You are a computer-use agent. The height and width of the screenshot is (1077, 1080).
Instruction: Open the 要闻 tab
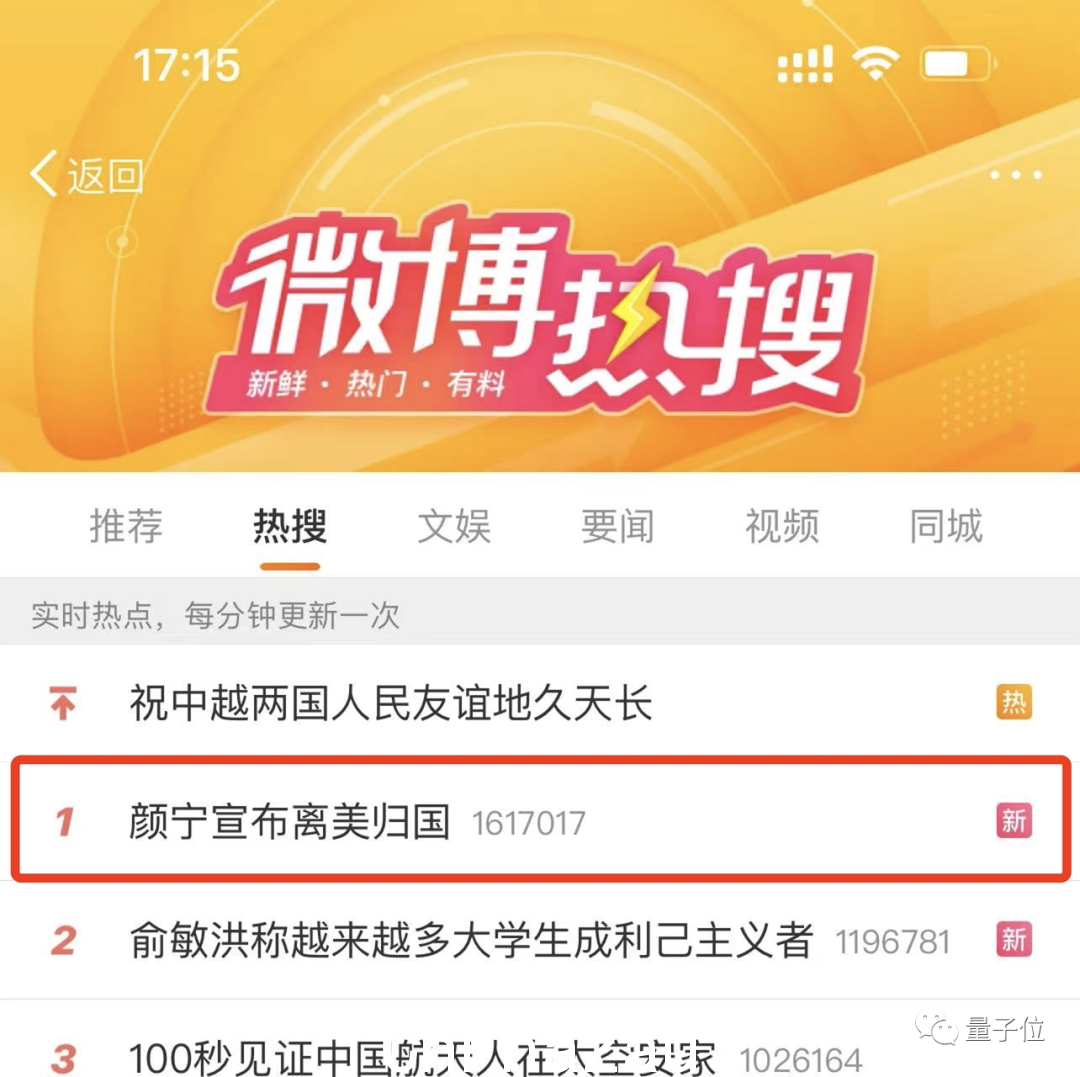pos(617,526)
